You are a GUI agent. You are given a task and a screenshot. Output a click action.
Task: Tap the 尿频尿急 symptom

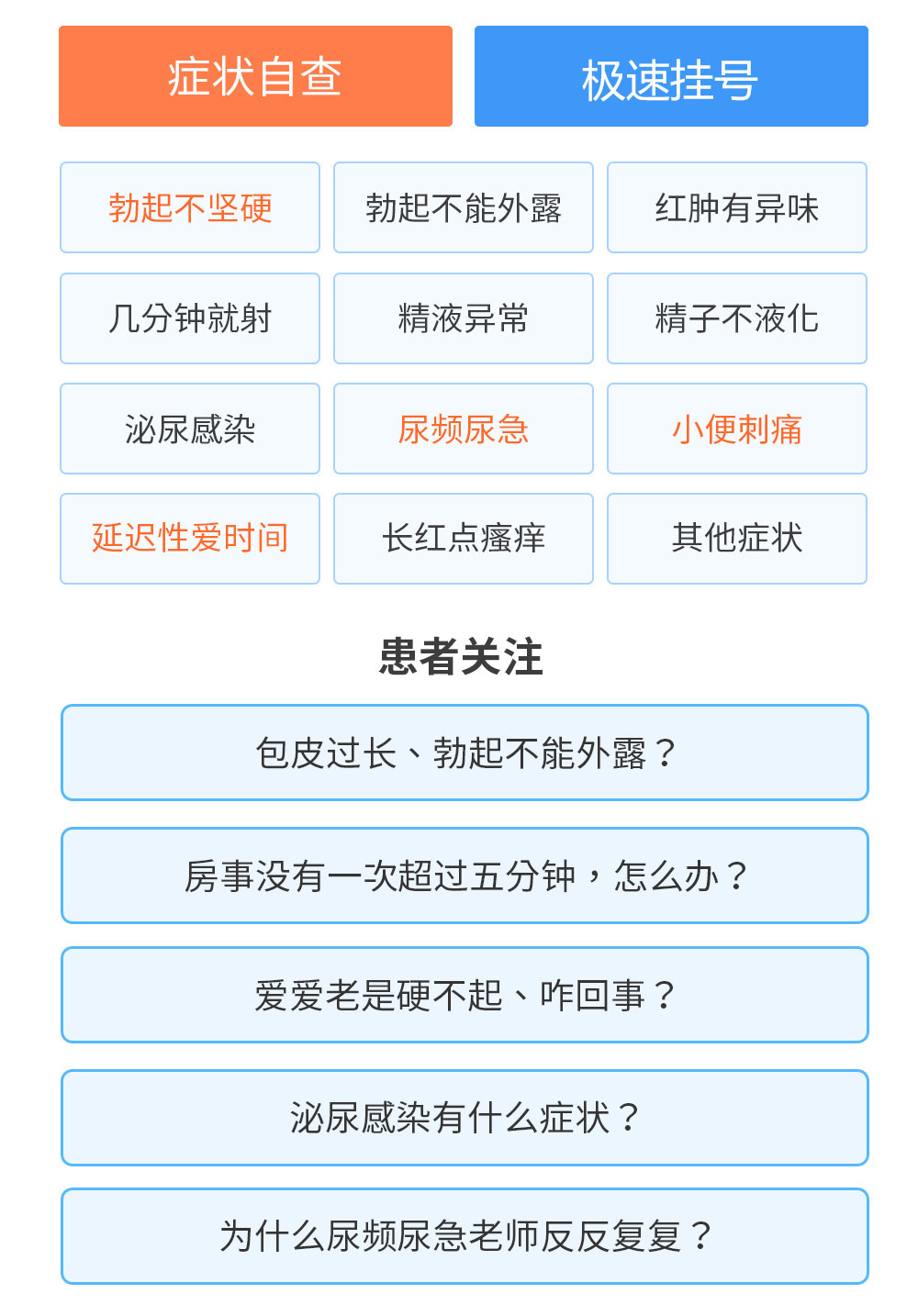tap(464, 429)
